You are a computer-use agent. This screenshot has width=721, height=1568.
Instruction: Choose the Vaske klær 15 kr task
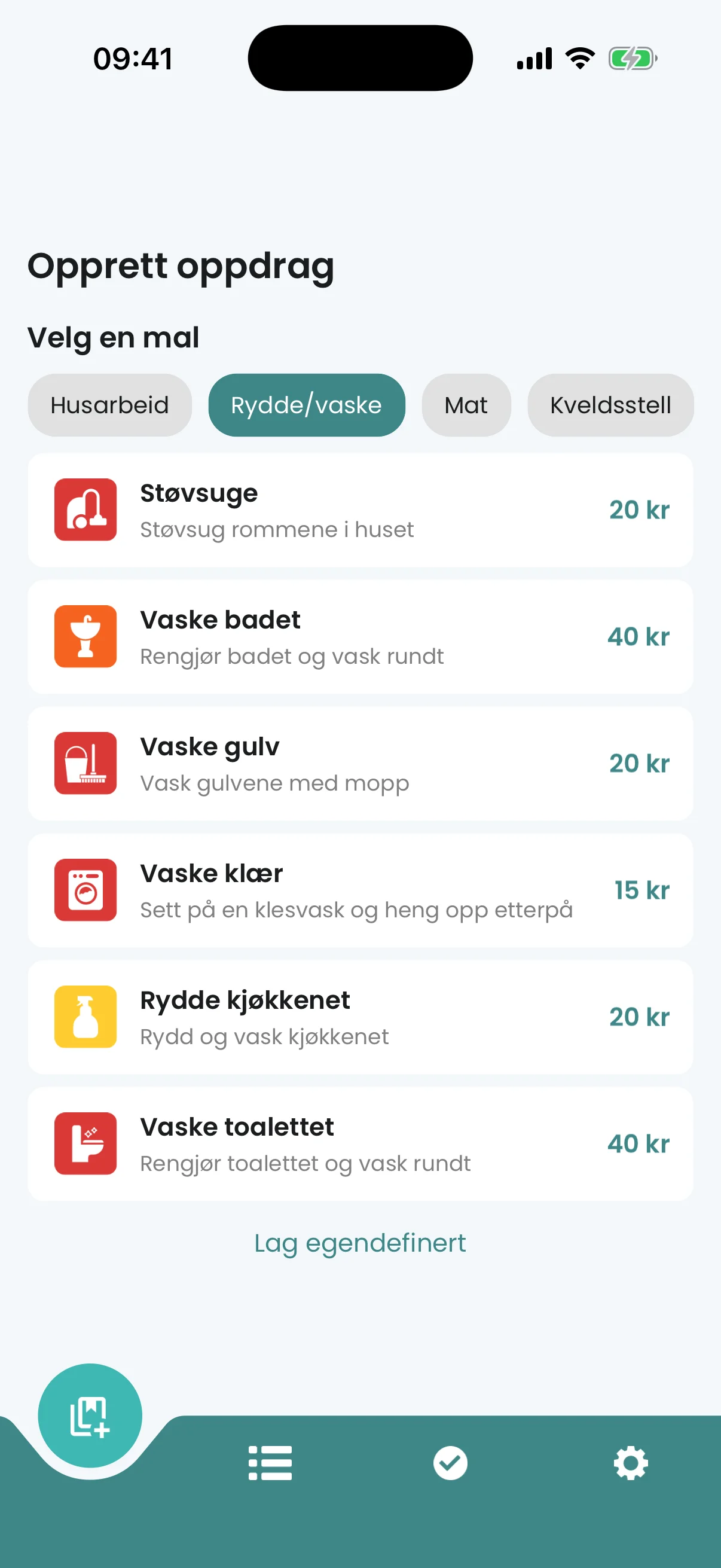(359, 890)
